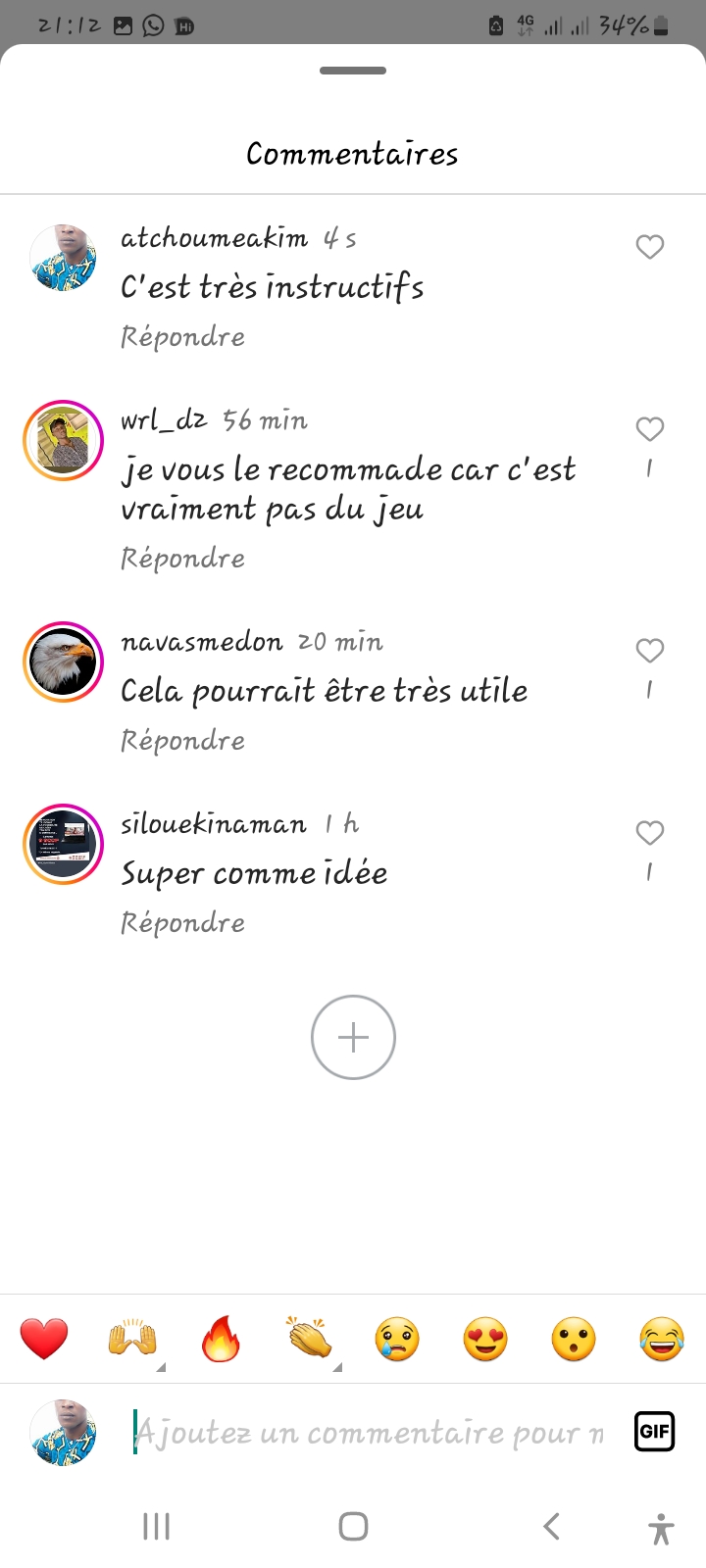This screenshot has height=1568, width=706.
Task: Add the fire emoji reaction
Action: coord(221,1339)
